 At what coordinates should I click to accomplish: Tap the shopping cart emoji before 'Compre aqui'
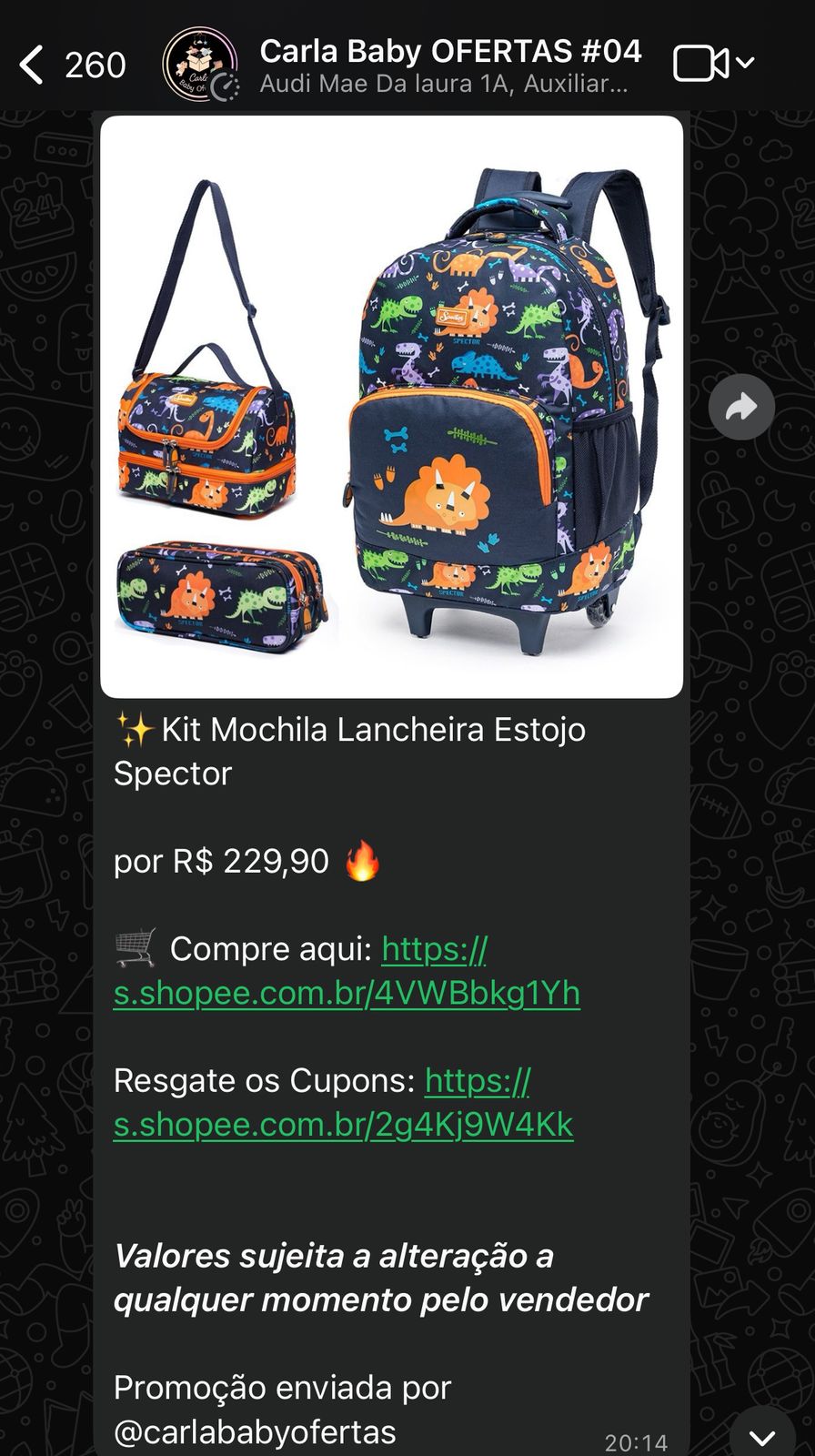[x=135, y=948]
